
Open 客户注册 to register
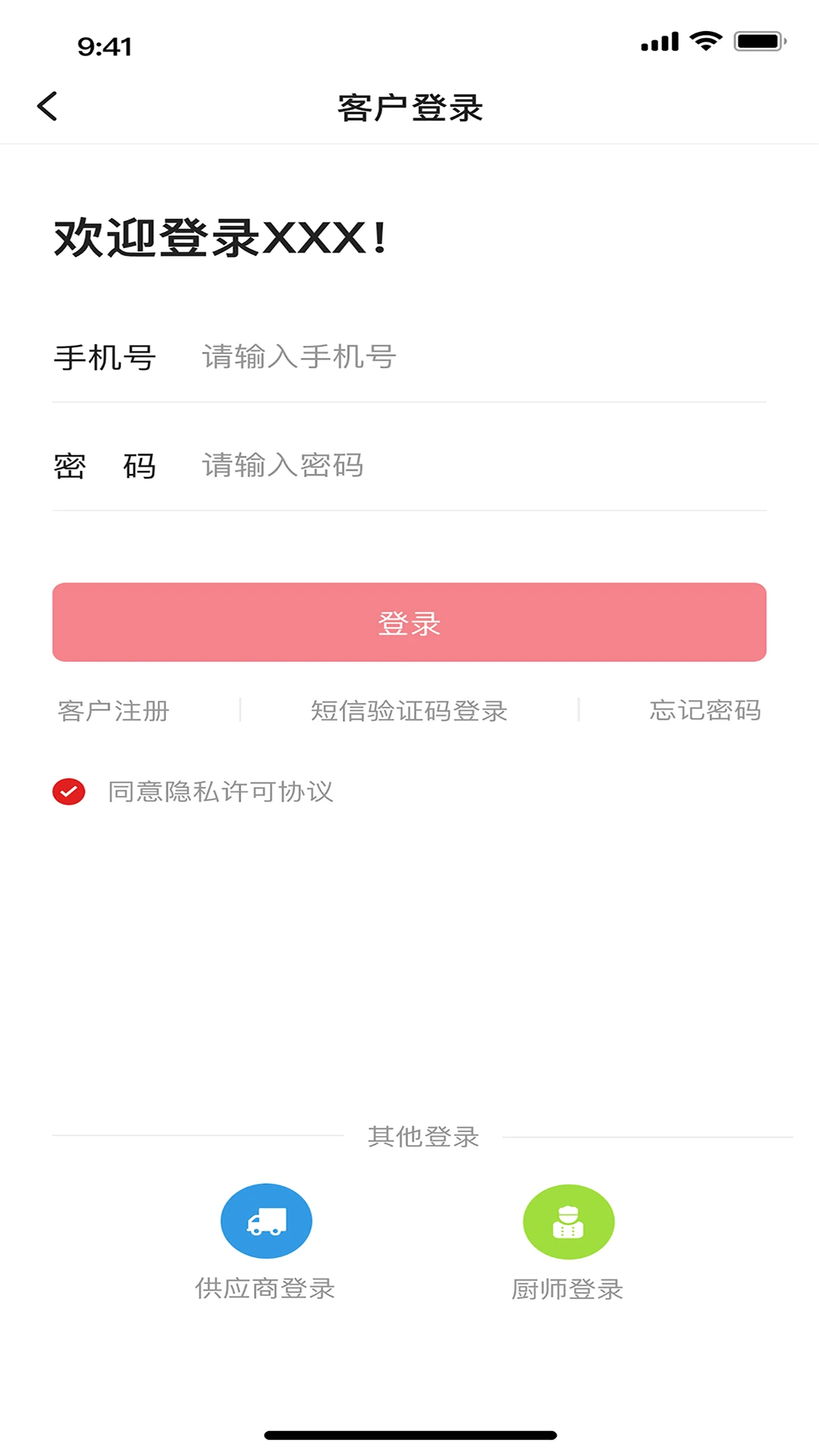tap(112, 711)
